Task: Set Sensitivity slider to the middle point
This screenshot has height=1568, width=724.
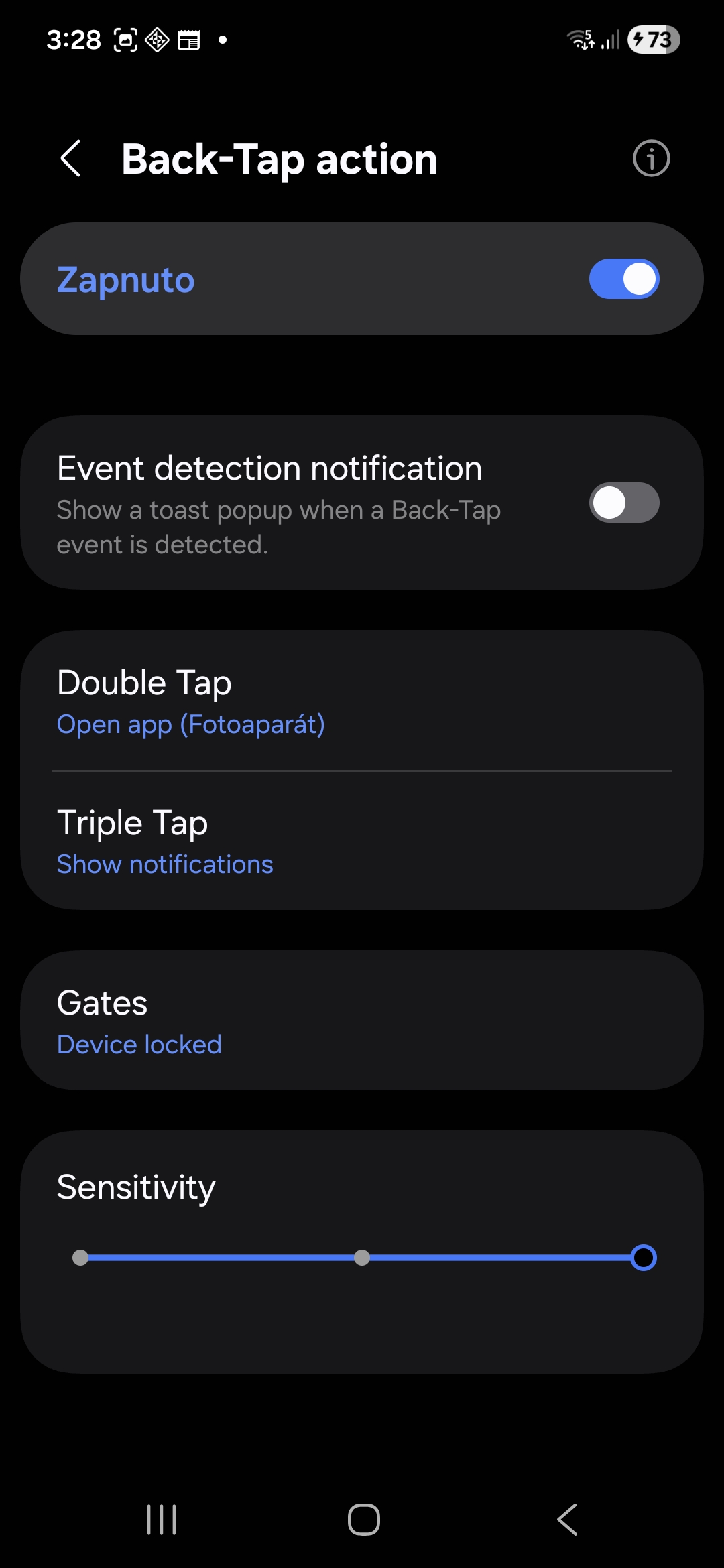Action: (x=362, y=1258)
